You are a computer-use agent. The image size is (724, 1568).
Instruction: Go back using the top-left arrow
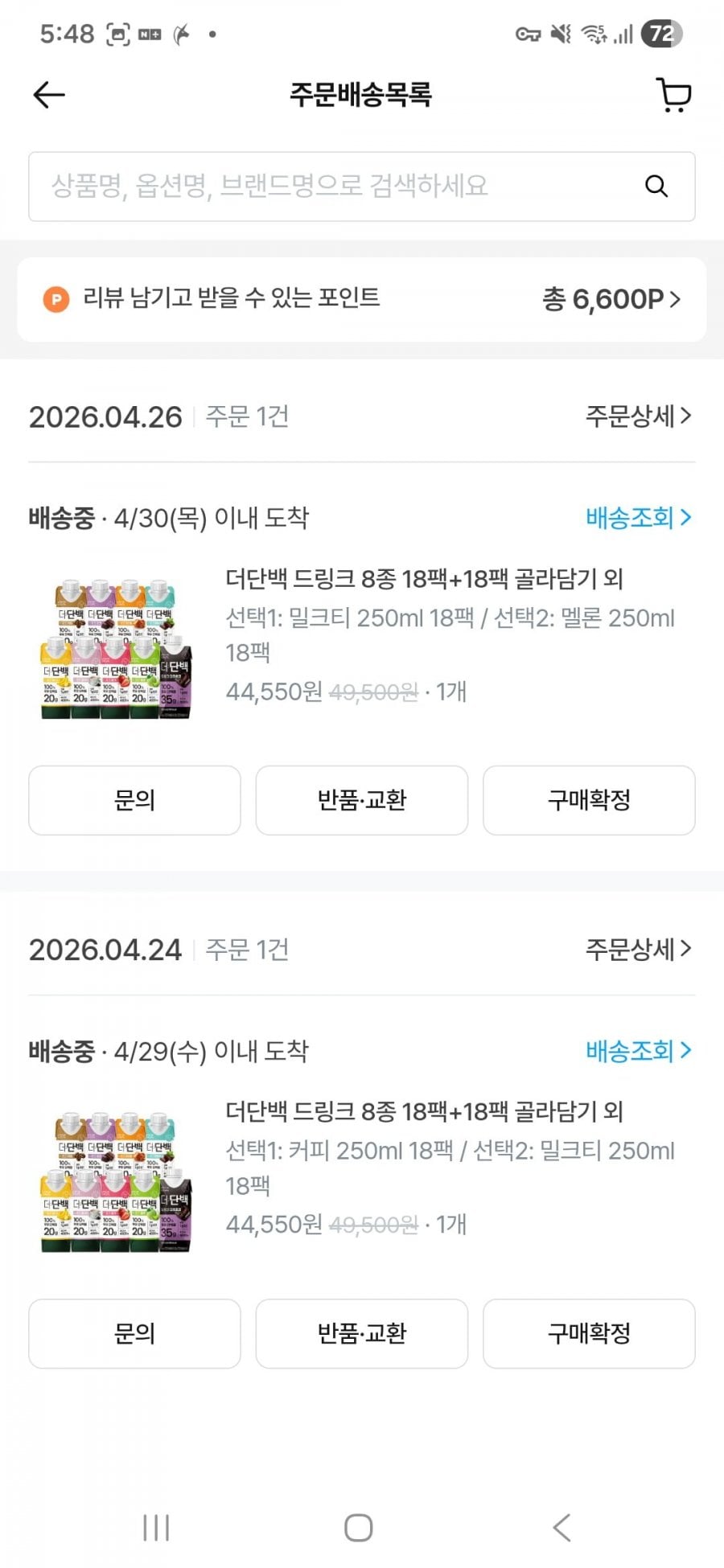point(49,95)
